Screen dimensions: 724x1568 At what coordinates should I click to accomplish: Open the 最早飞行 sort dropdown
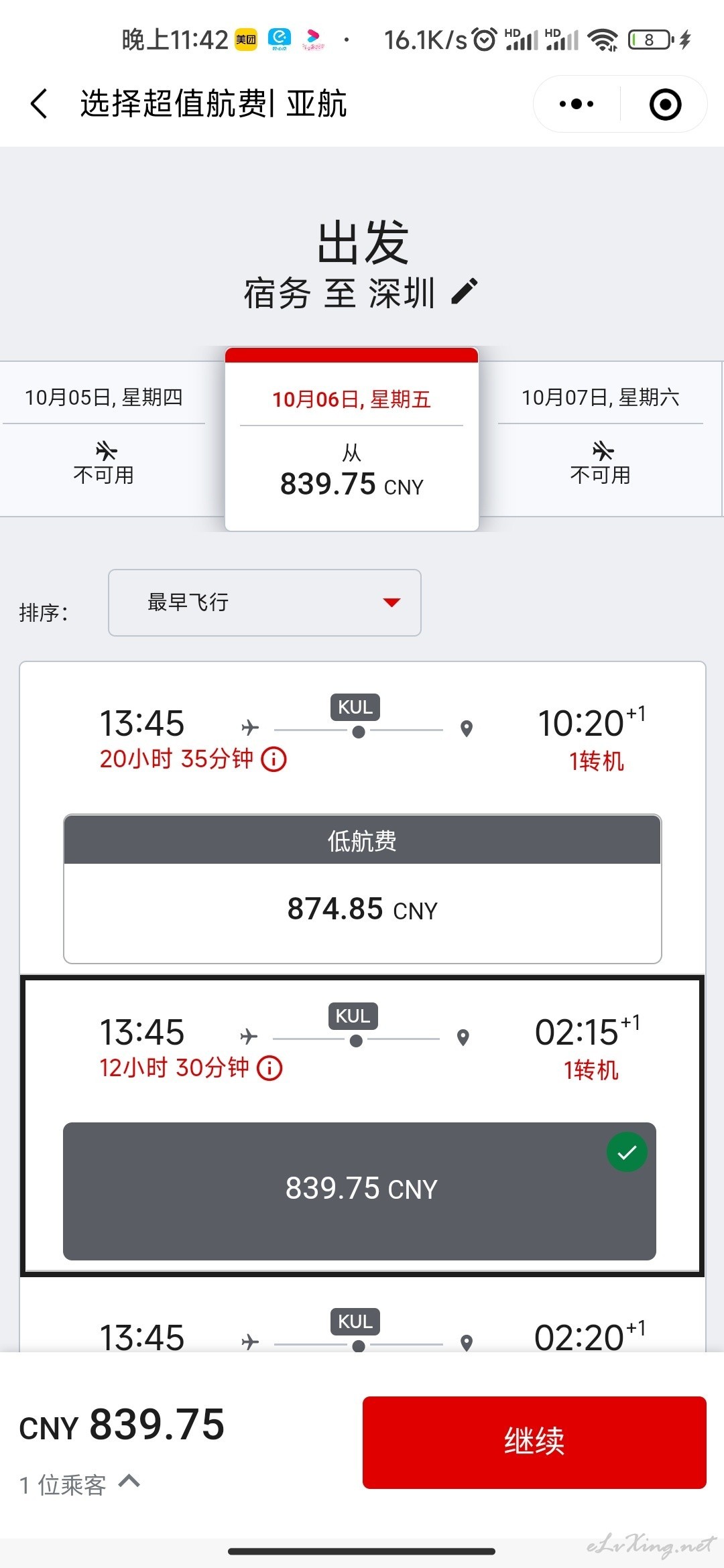coord(265,602)
